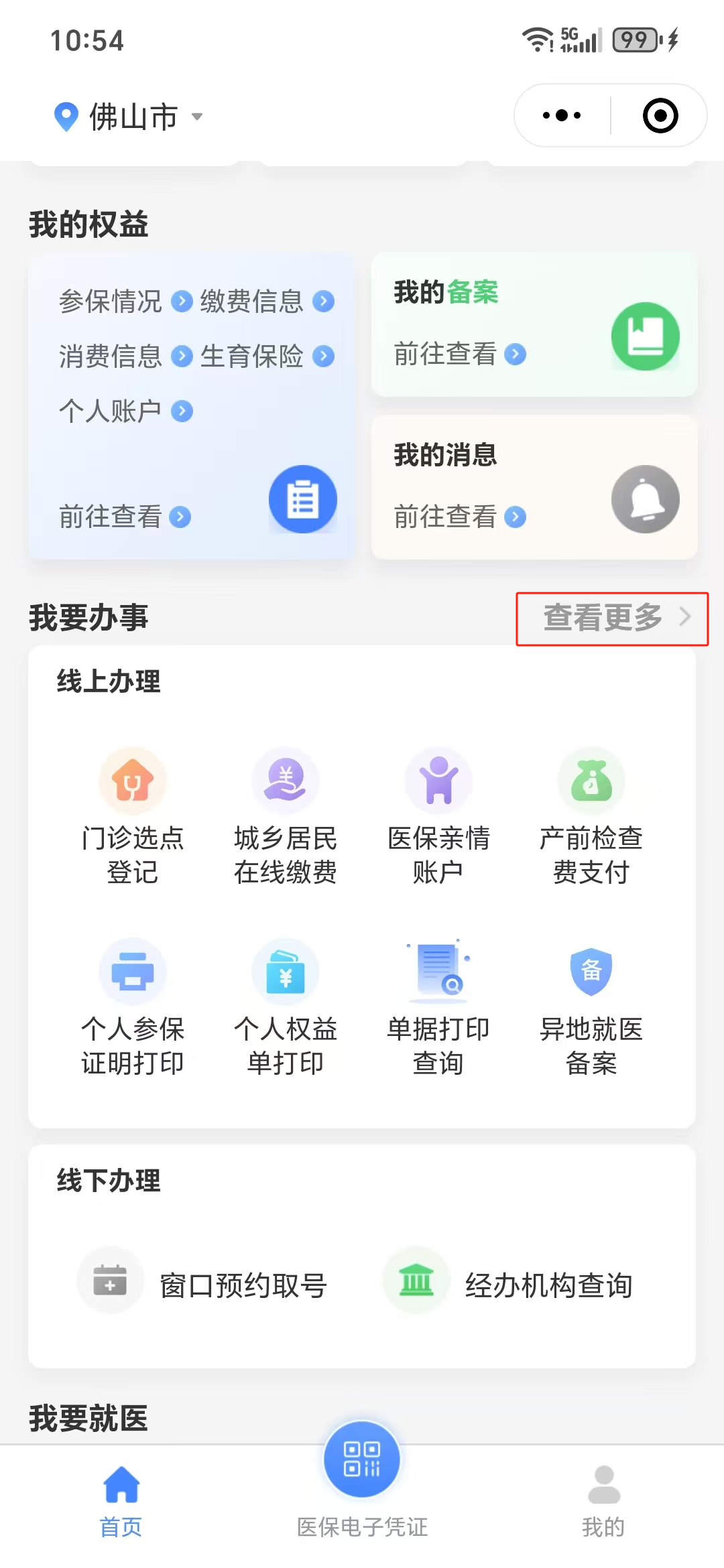
Task: Open the 我的备案 card
Action: click(534, 325)
